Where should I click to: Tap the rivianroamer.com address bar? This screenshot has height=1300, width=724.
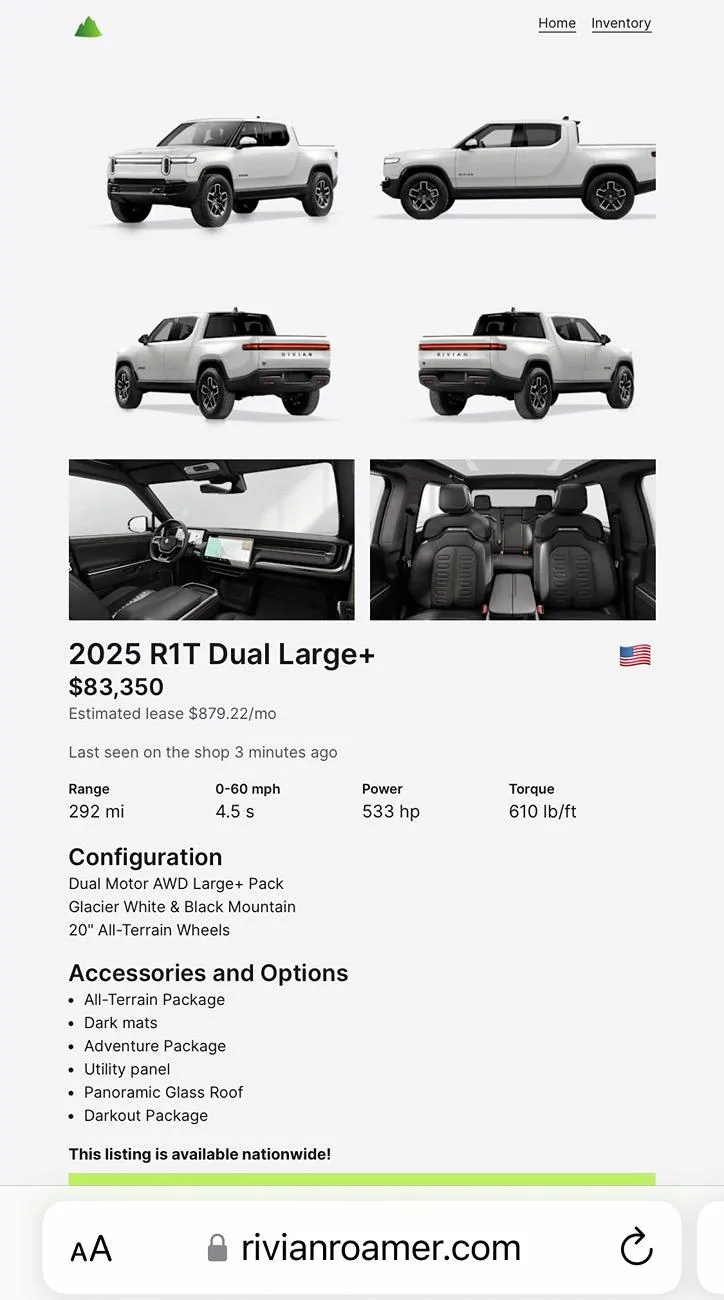click(380, 1248)
